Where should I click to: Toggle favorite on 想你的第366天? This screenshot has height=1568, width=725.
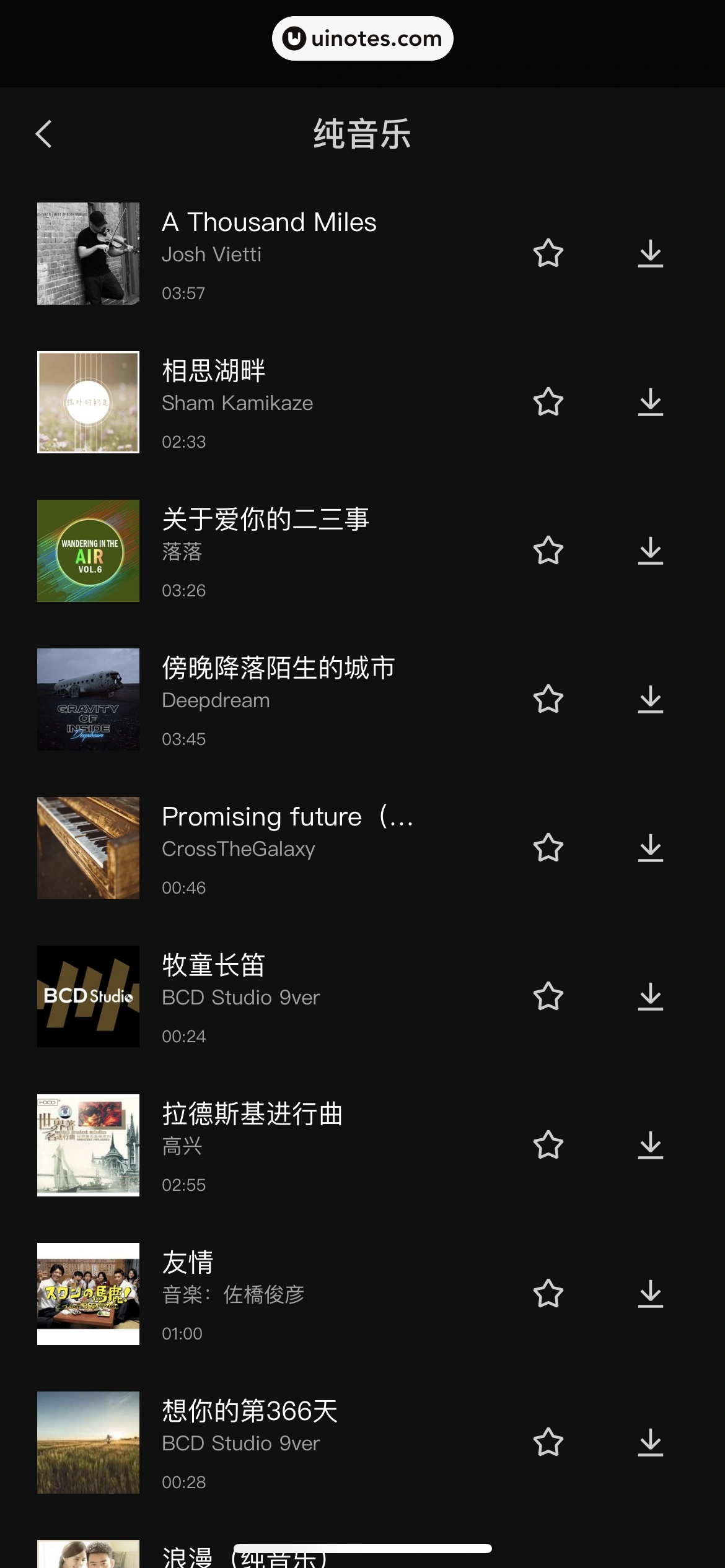pyautogui.click(x=548, y=1443)
